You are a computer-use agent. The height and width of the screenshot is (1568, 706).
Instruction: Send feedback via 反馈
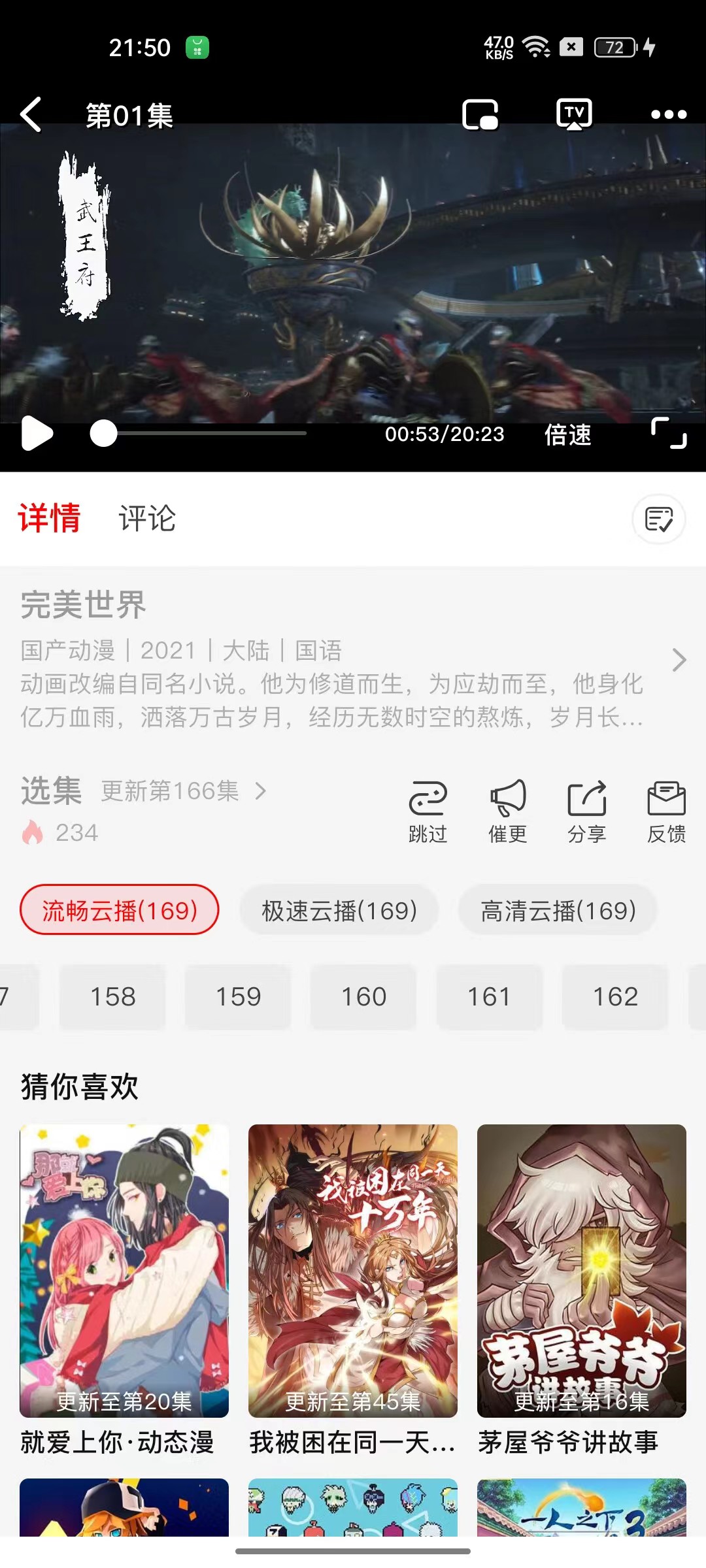pyautogui.click(x=666, y=811)
